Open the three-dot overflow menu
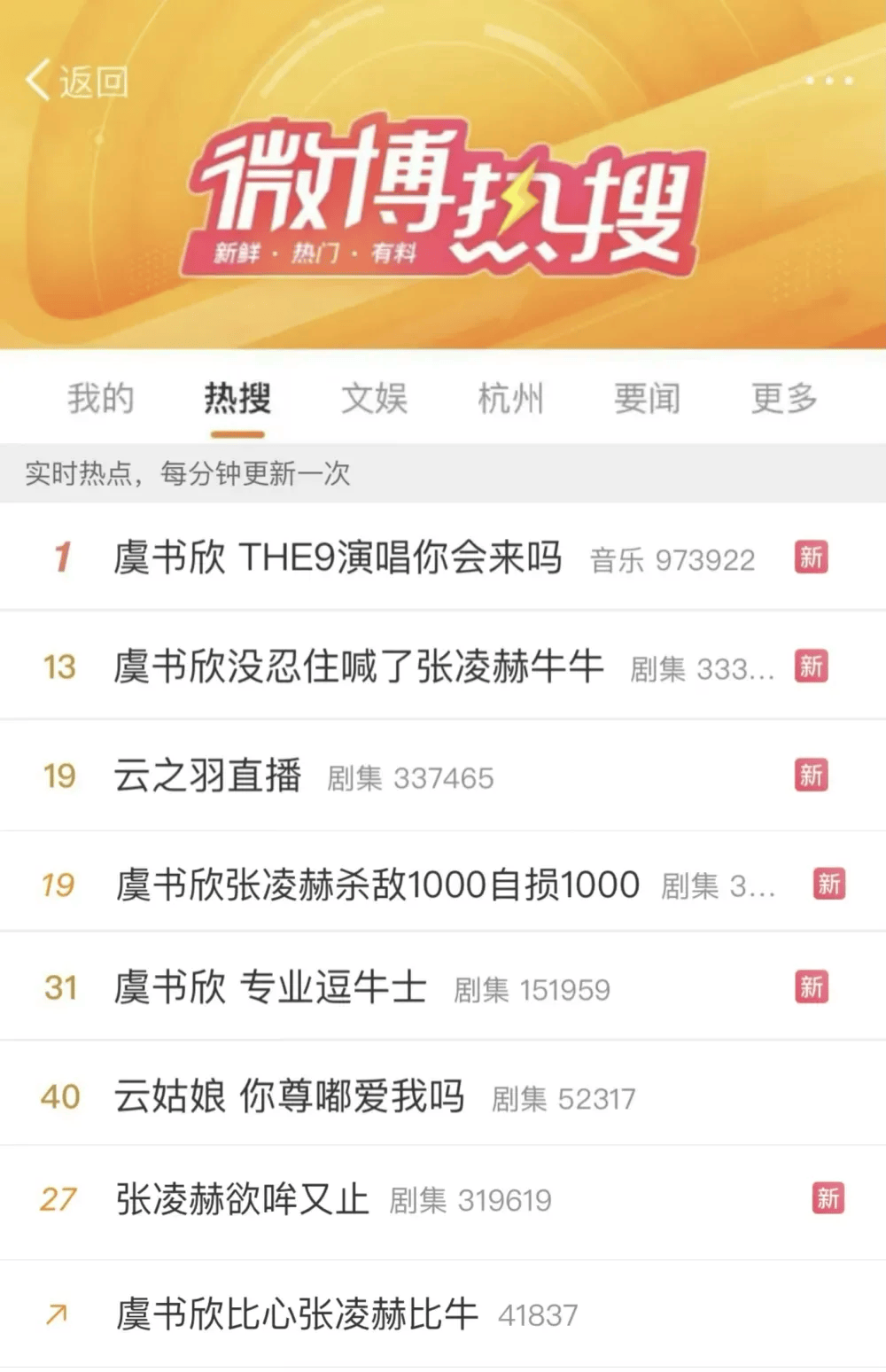The height and width of the screenshot is (1372, 886). tap(828, 81)
